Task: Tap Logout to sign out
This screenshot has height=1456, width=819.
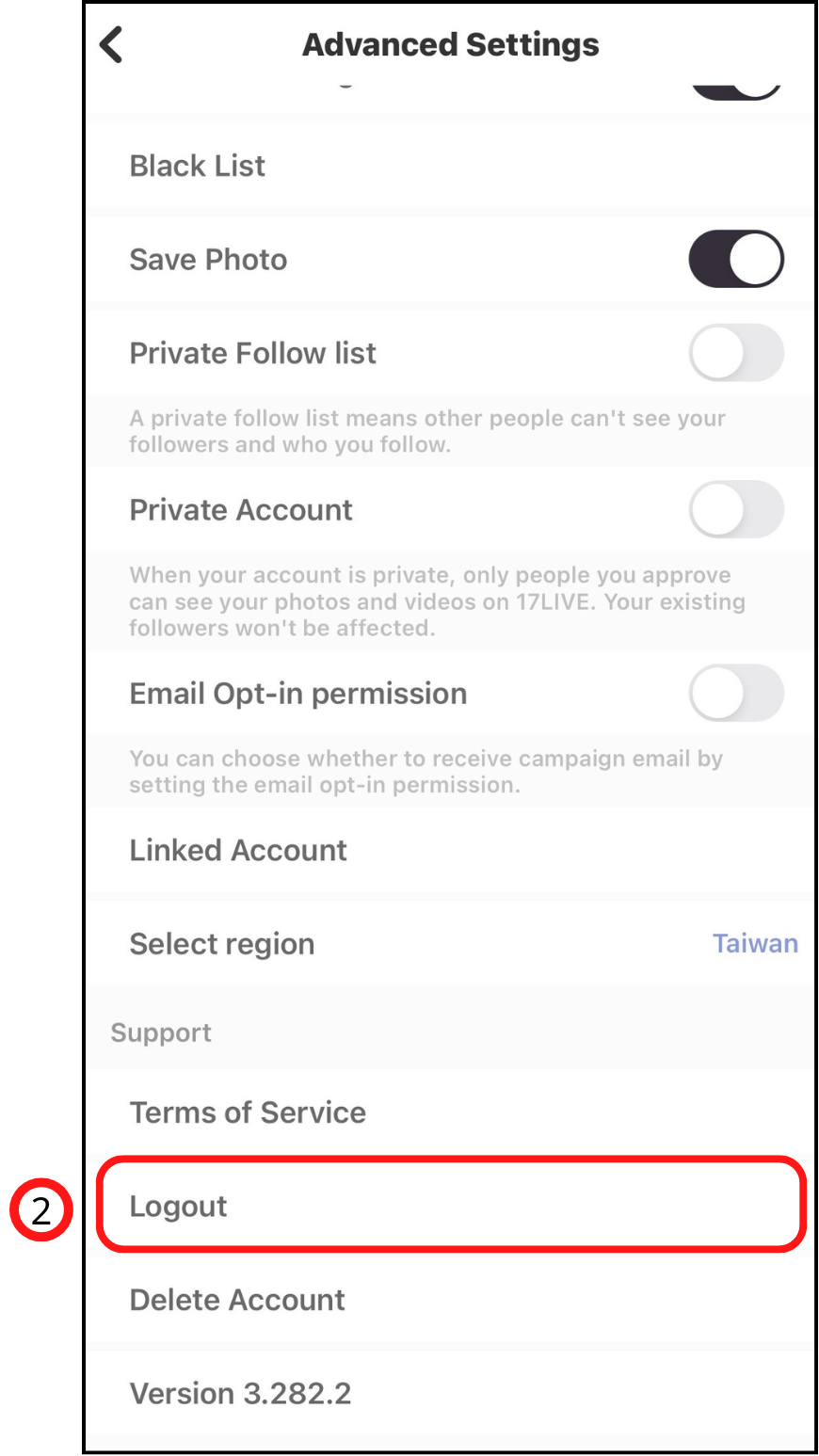Action: (179, 1207)
